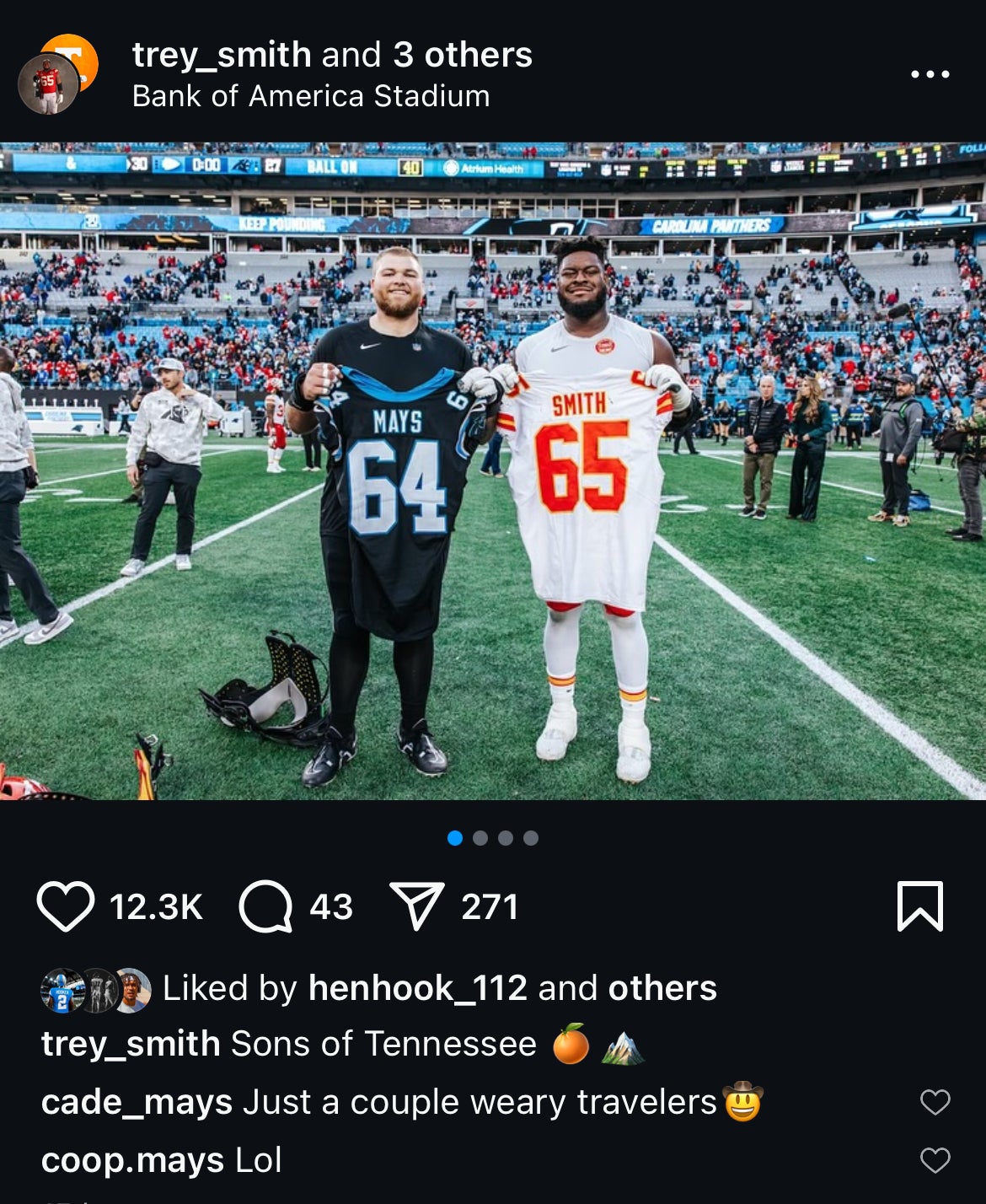Screen dimensions: 986x1204
Task: Open the trey_smith profile from the header
Action: point(222,55)
